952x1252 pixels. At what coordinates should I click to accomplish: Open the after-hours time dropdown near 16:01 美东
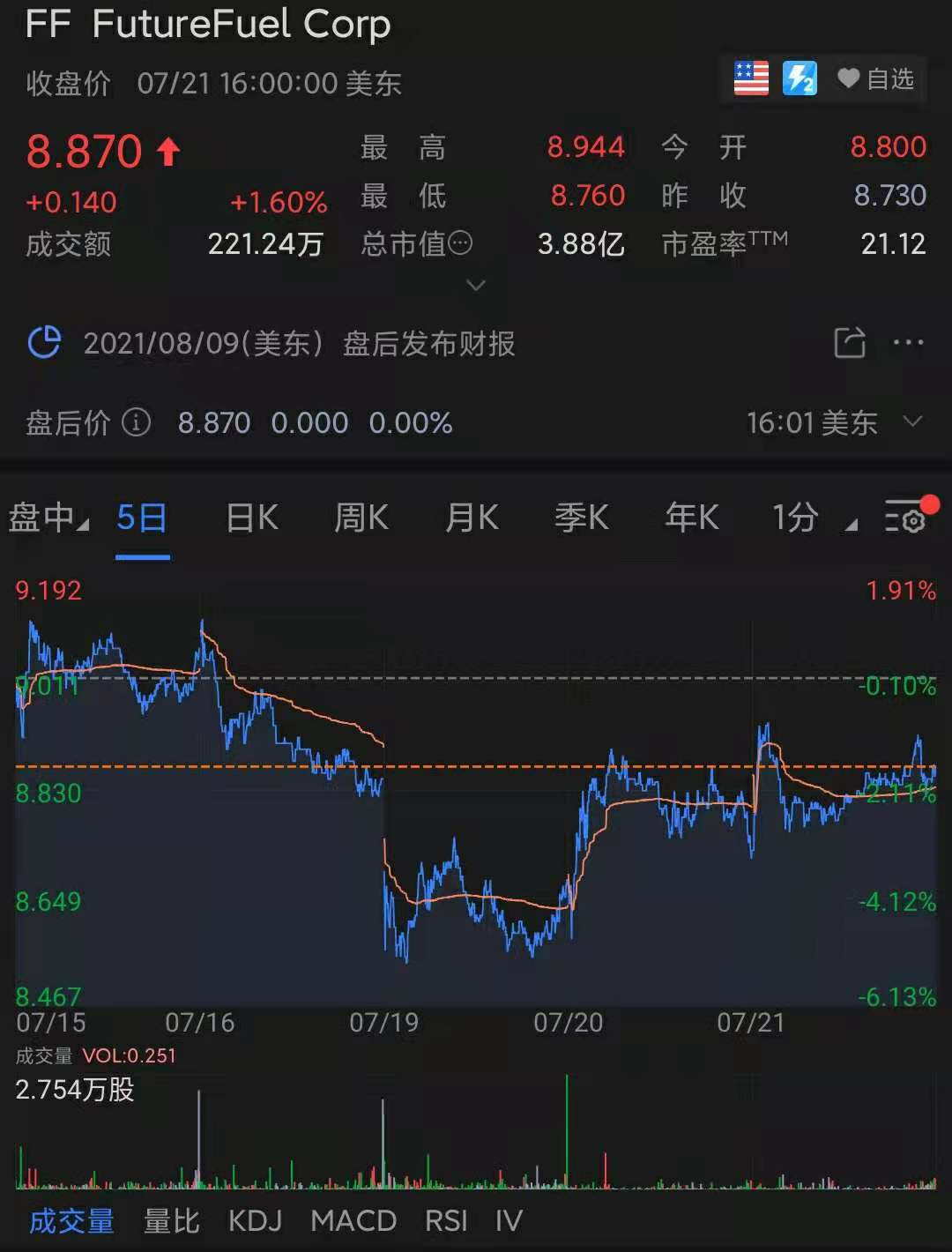914,424
